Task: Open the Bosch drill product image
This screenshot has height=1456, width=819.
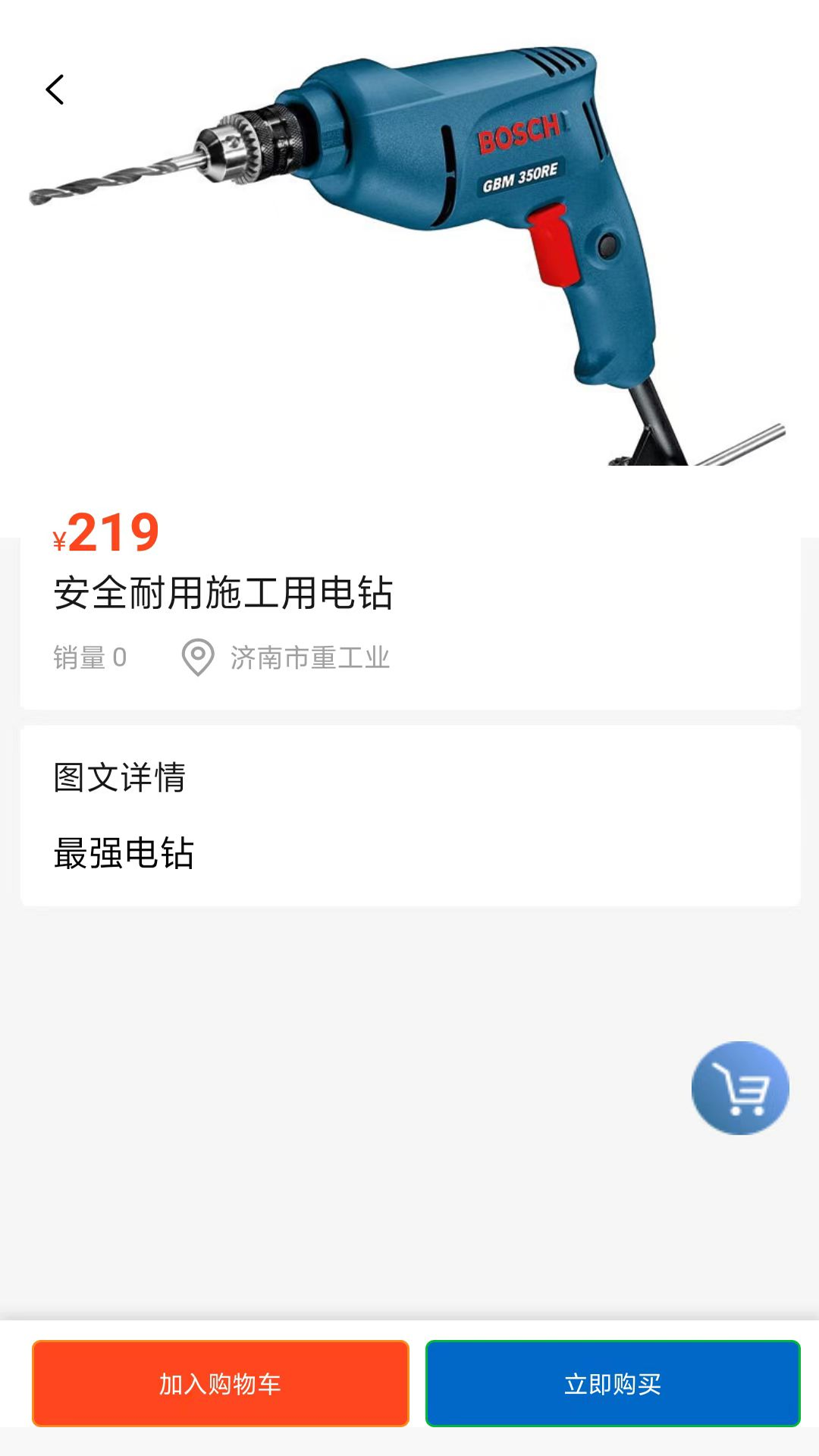Action: pyautogui.click(x=409, y=250)
